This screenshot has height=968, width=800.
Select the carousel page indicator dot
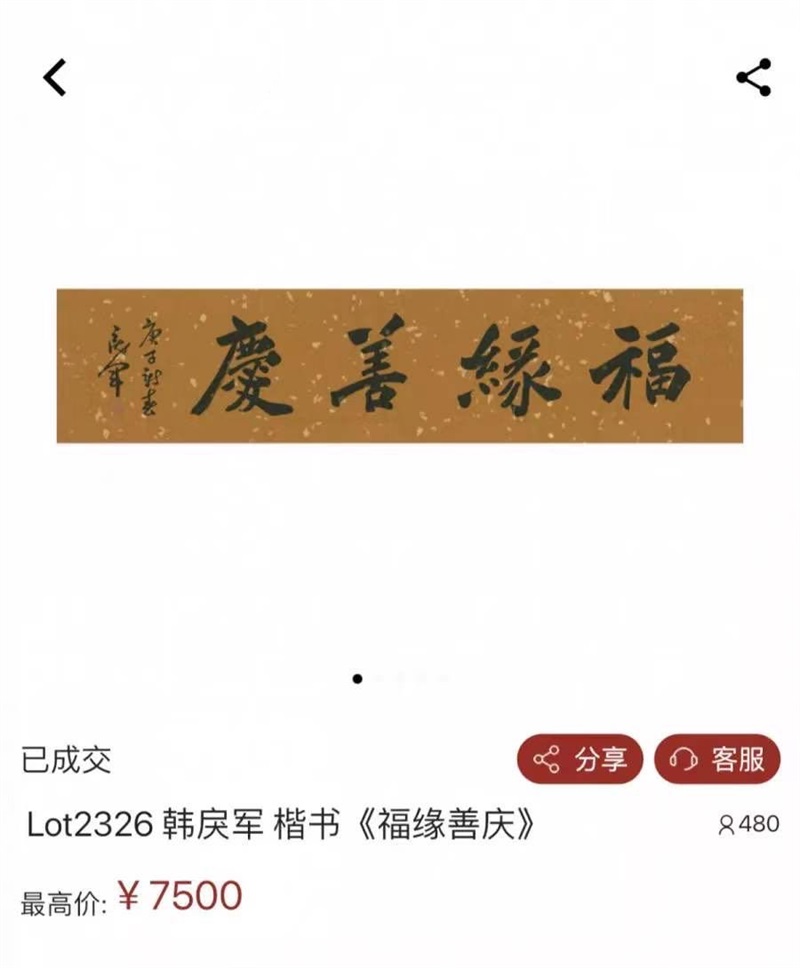355,680
